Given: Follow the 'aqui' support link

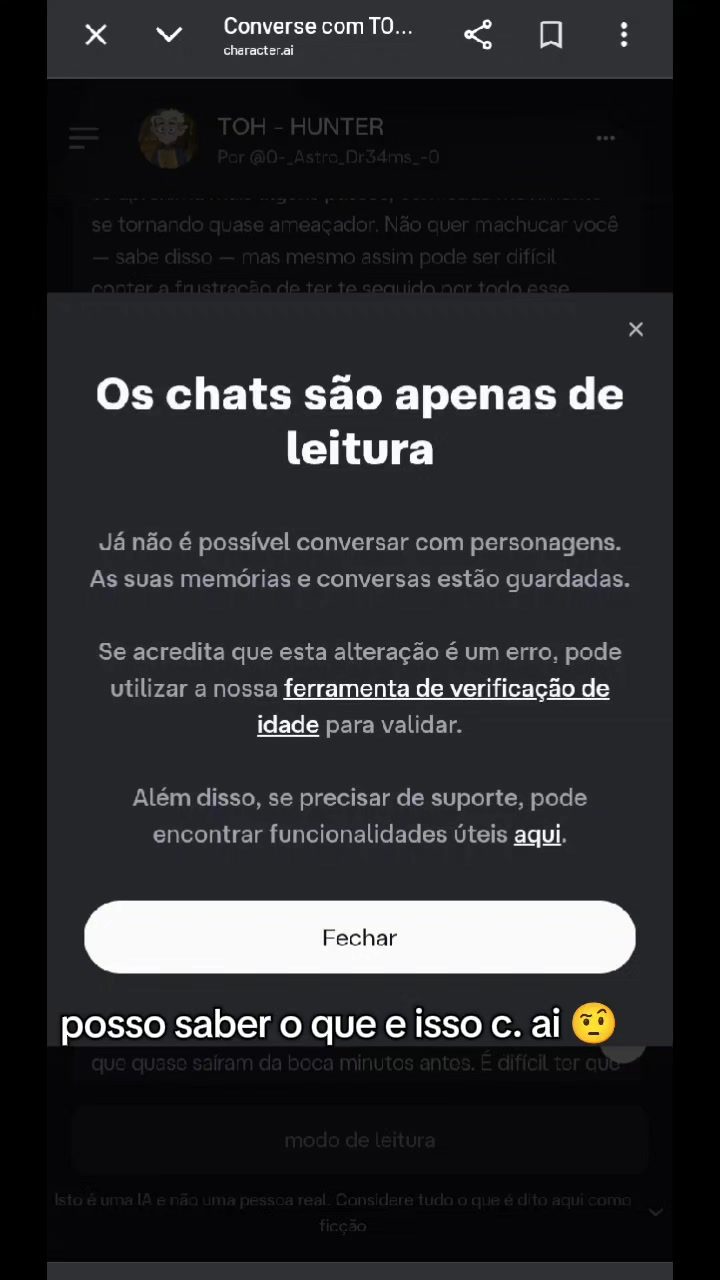Looking at the screenshot, I should click(x=537, y=834).
